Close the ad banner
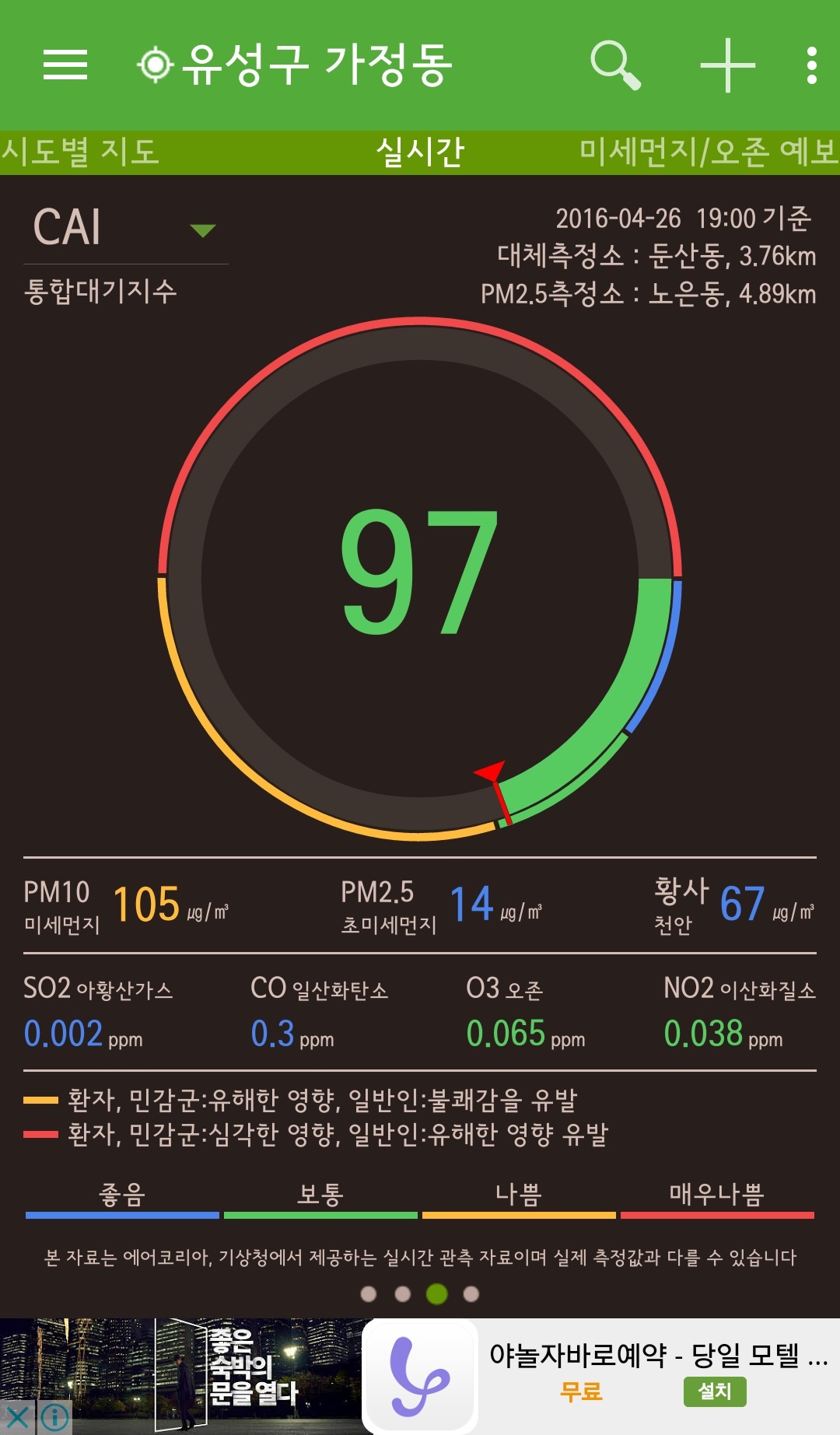Image resolution: width=840 pixels, height=1435 pixels. (17, 1417)
